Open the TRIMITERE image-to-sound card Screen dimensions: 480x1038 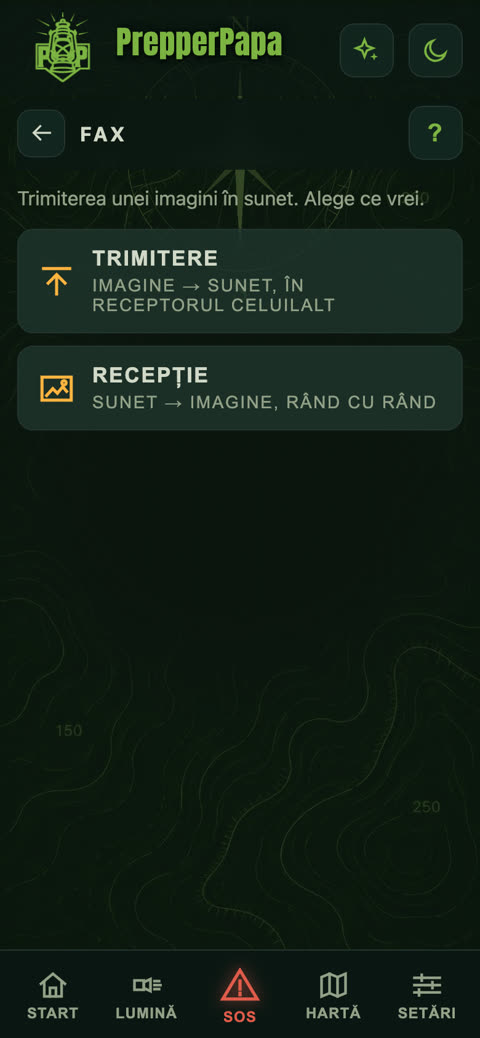(x=240, y=281)
